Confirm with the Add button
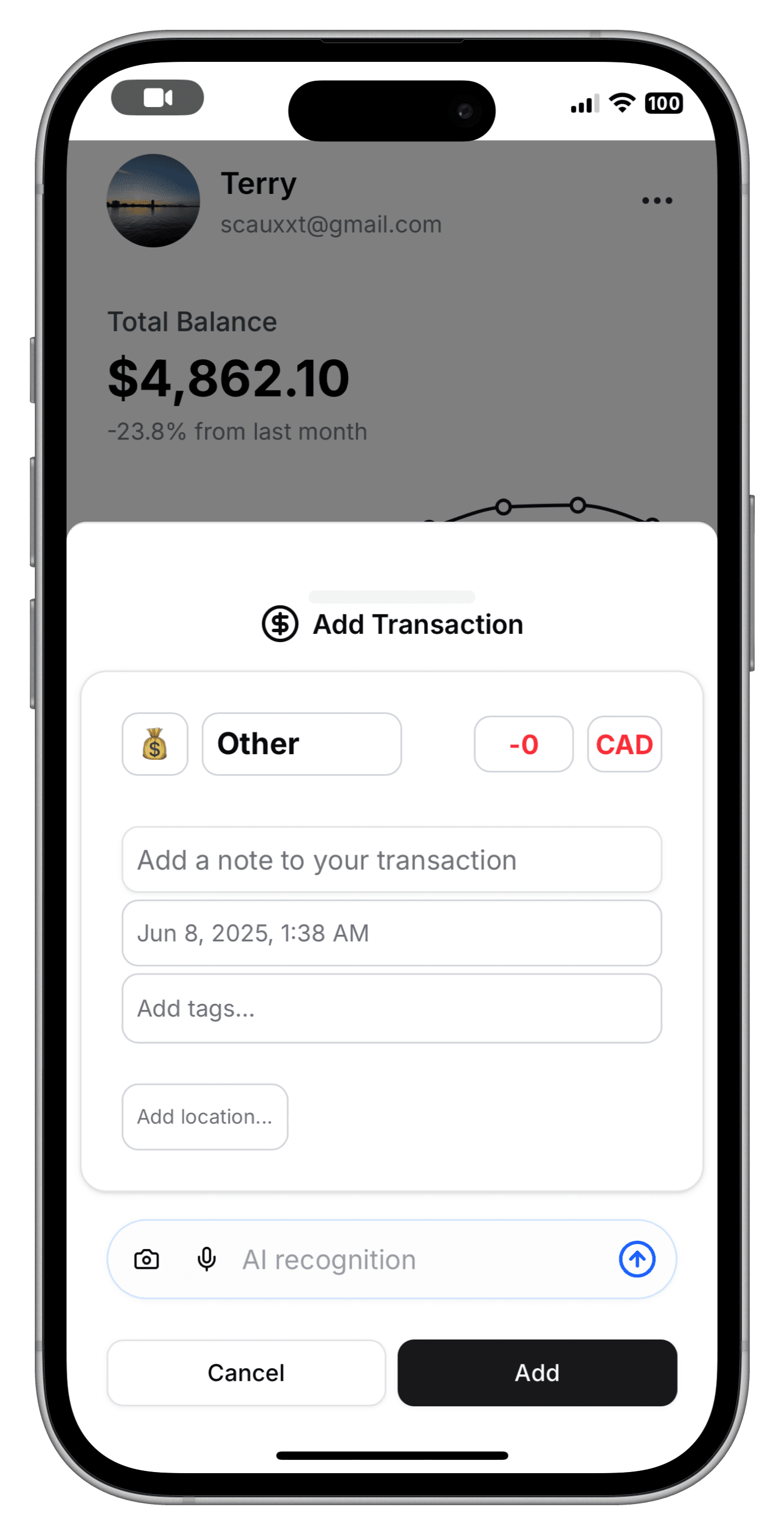The image size is (784, 1535). pos(537,1373)
